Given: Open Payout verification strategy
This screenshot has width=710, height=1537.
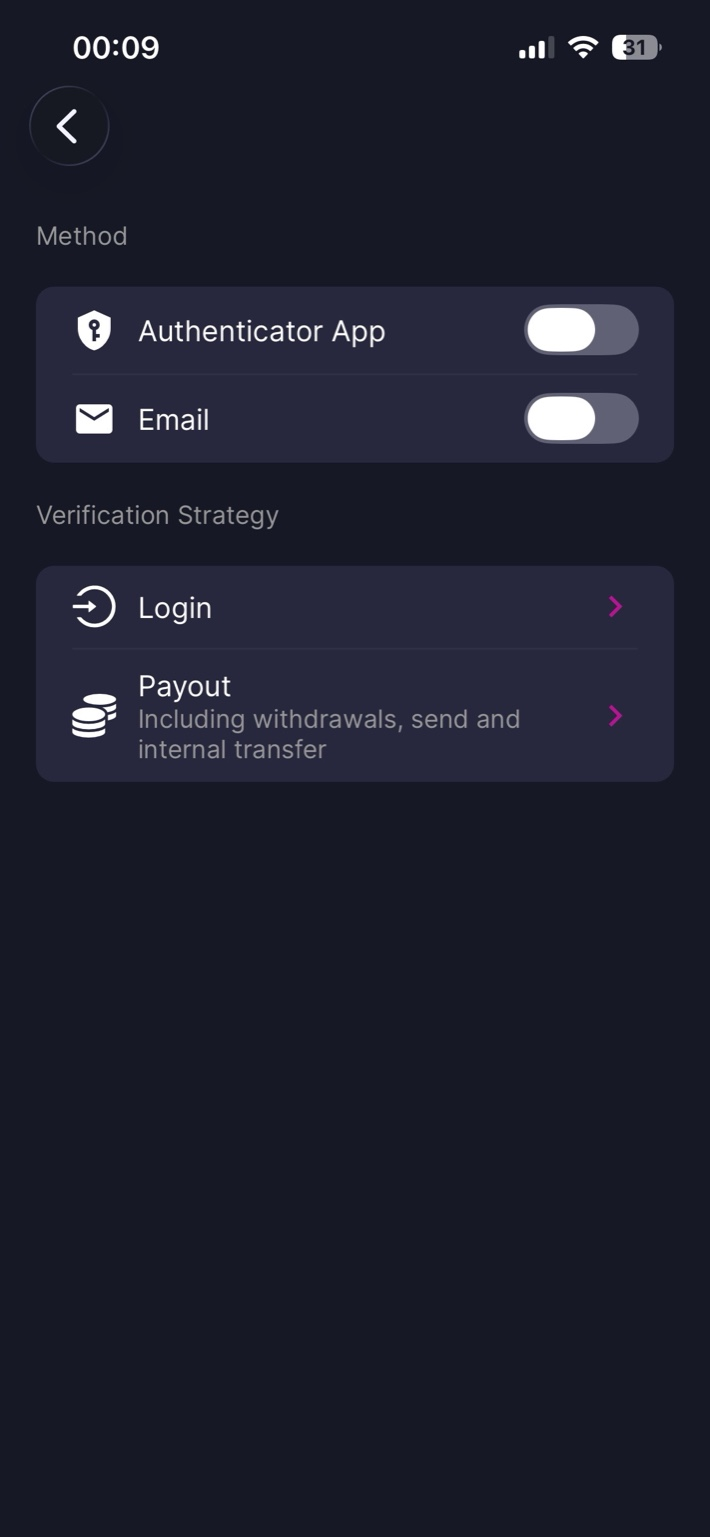Looking at the screenshot, I should [x=355, y=716].
